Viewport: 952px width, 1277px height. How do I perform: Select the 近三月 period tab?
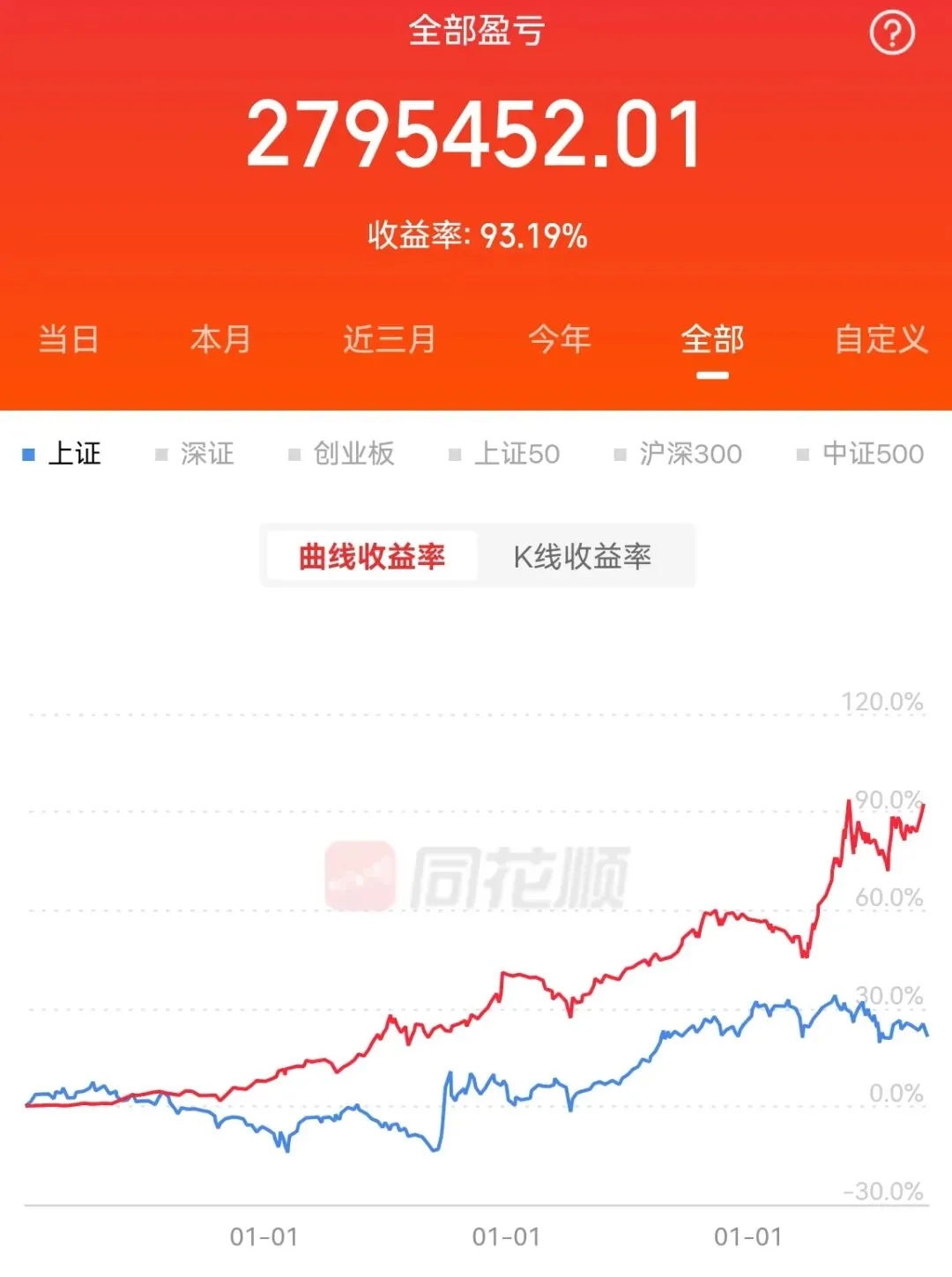pyautogui.click(x=390, y=339)
